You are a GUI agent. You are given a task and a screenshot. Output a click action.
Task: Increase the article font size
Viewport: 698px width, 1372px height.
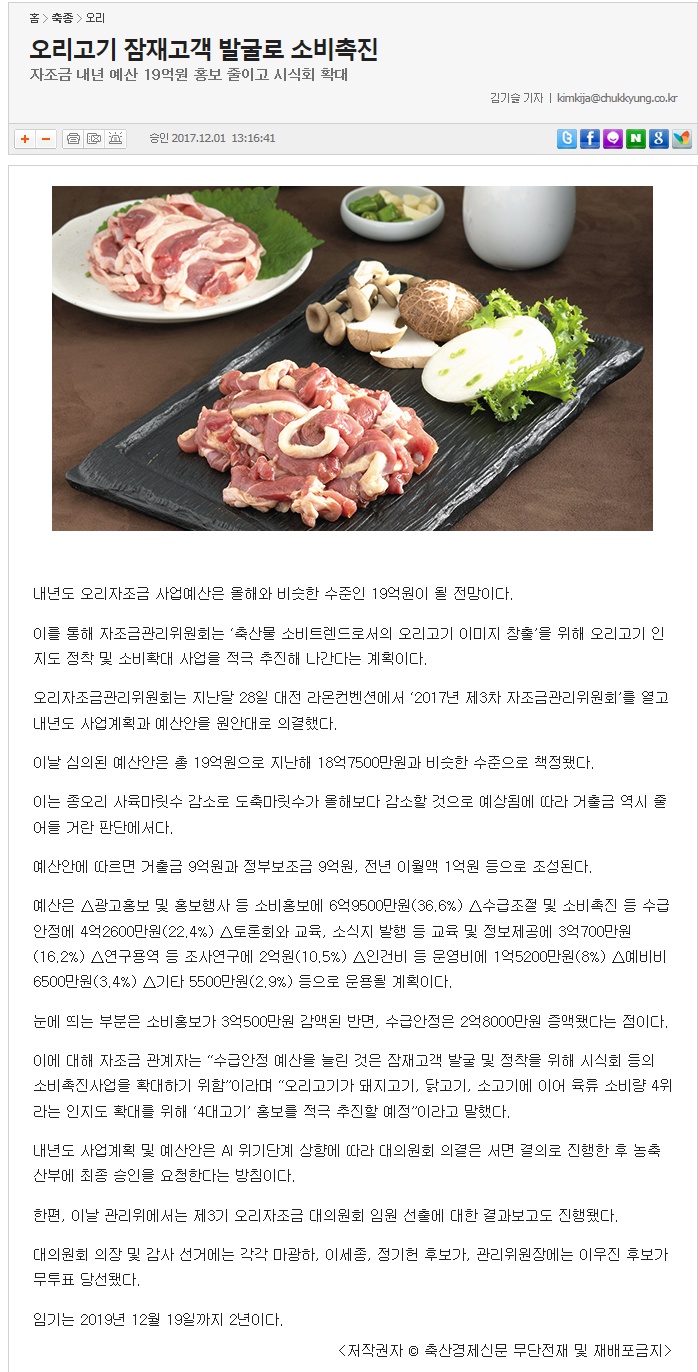(25, 139)
